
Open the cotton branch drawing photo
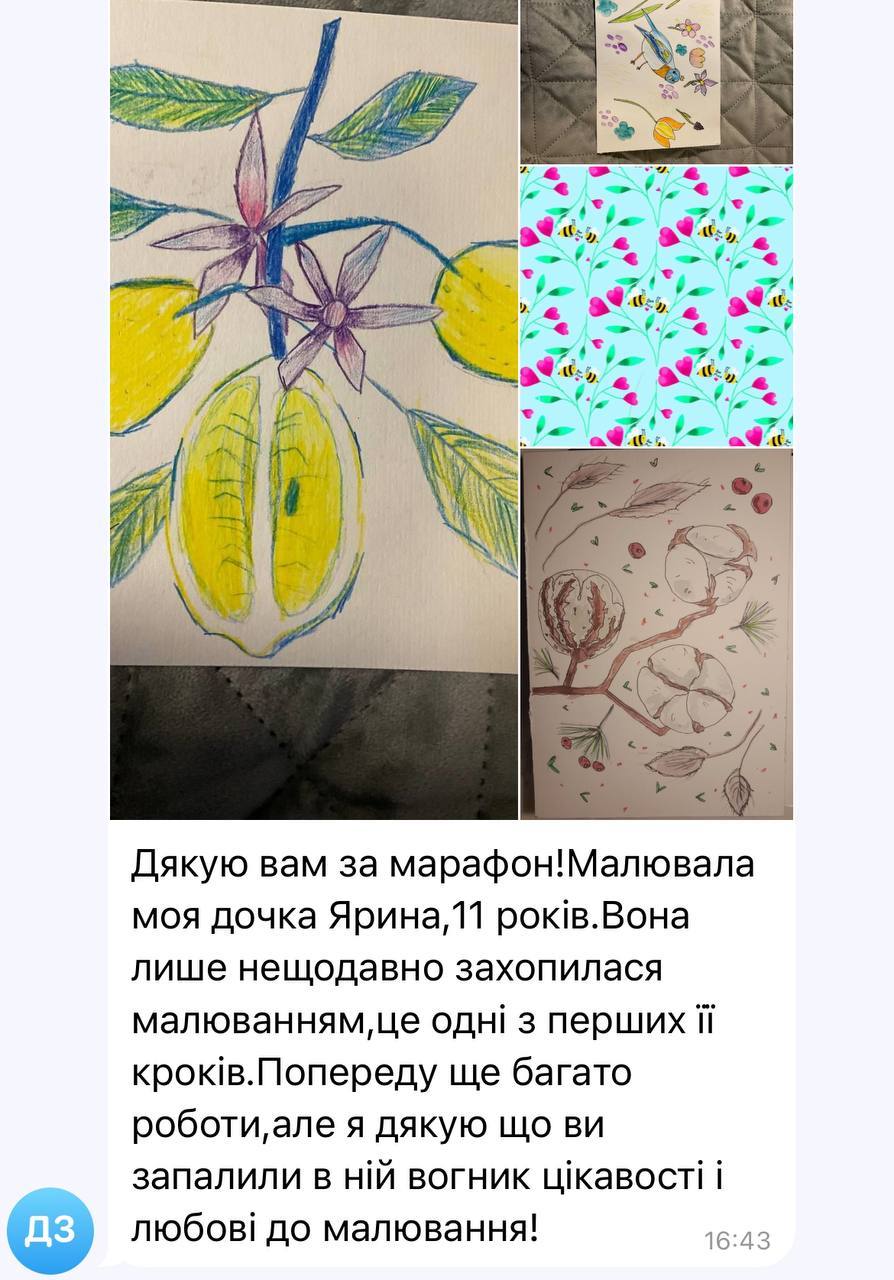pyautogui.click(x=656, y=634)
